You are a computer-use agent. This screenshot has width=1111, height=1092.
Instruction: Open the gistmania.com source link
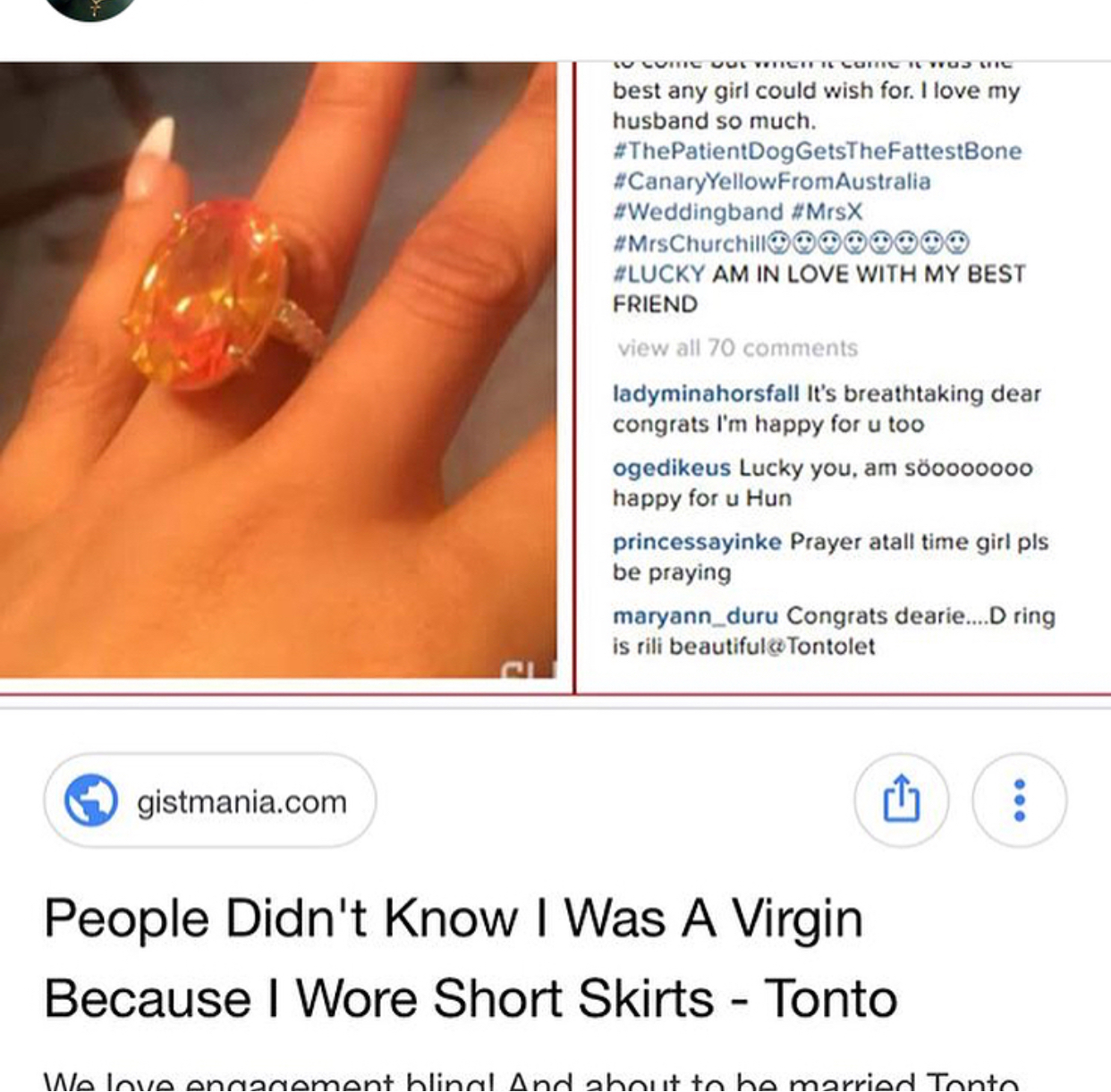click(209, 800)
